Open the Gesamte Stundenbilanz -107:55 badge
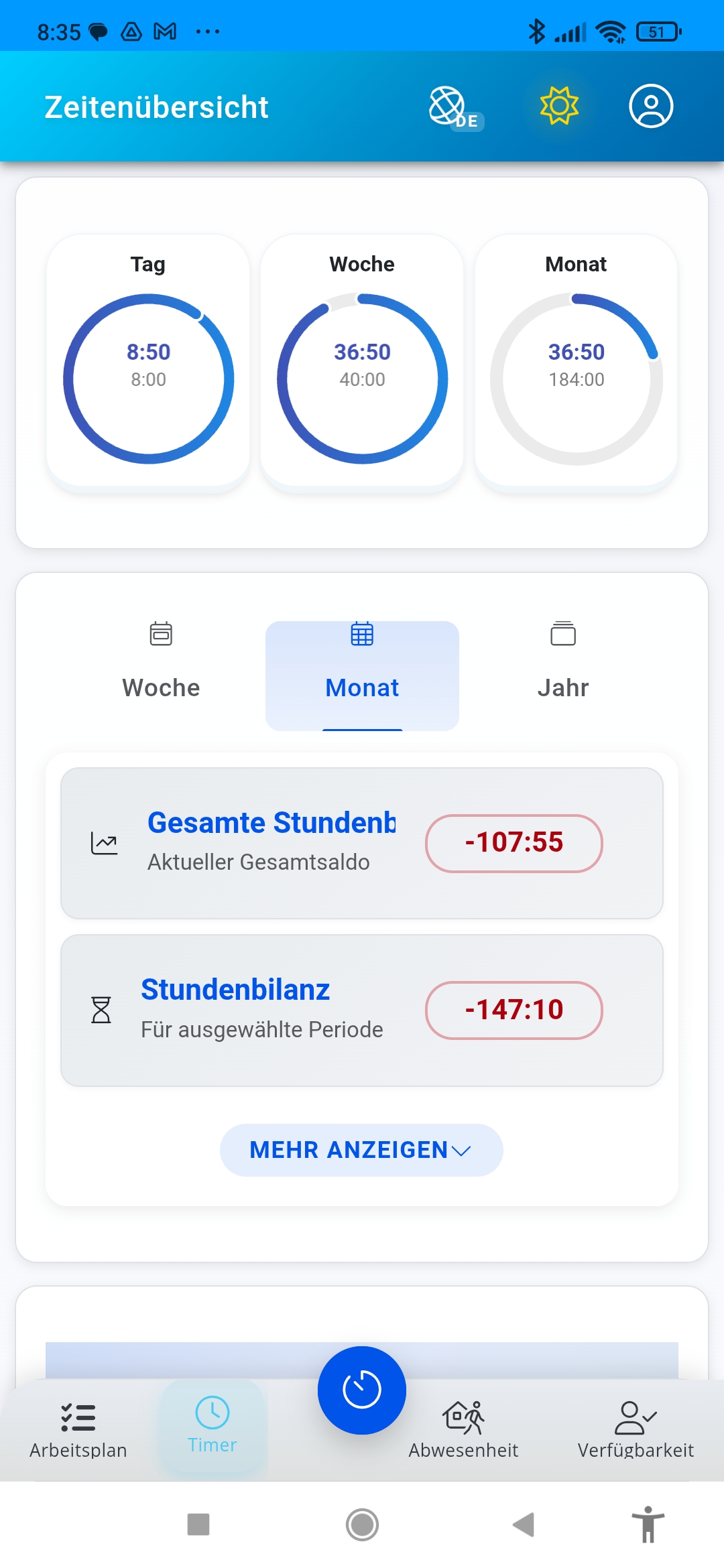This screenshot has width=724, height=1568. [514, 843]
